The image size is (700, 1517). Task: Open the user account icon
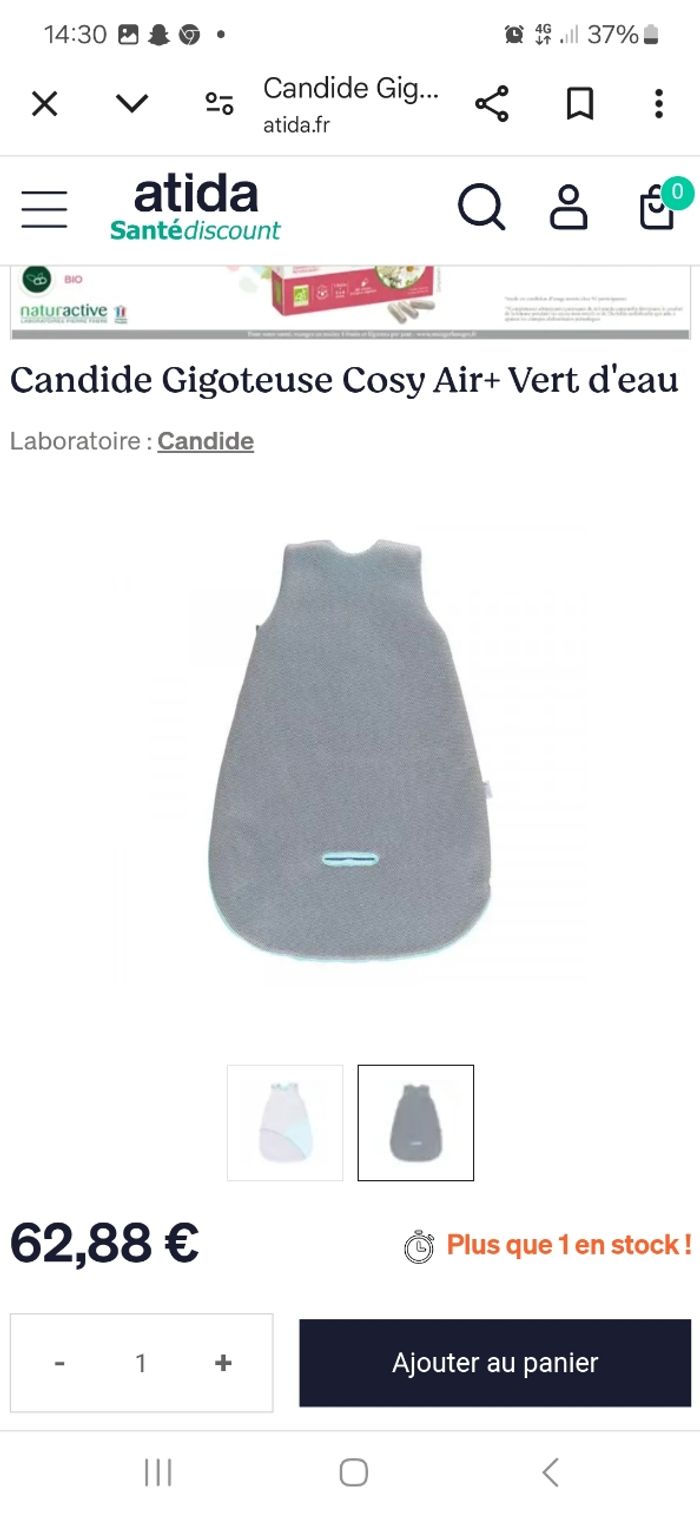pyautogui.click(x=569, y=208)
